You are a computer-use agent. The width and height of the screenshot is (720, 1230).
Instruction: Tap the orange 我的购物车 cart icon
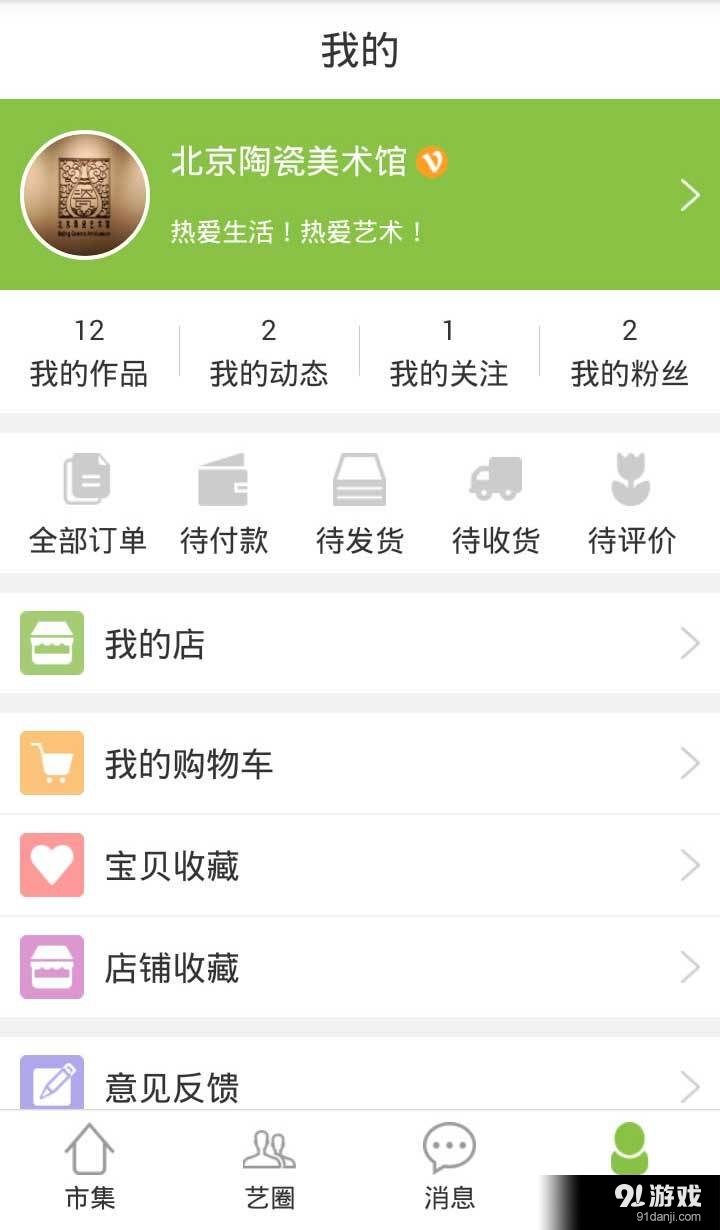[51, 763]
